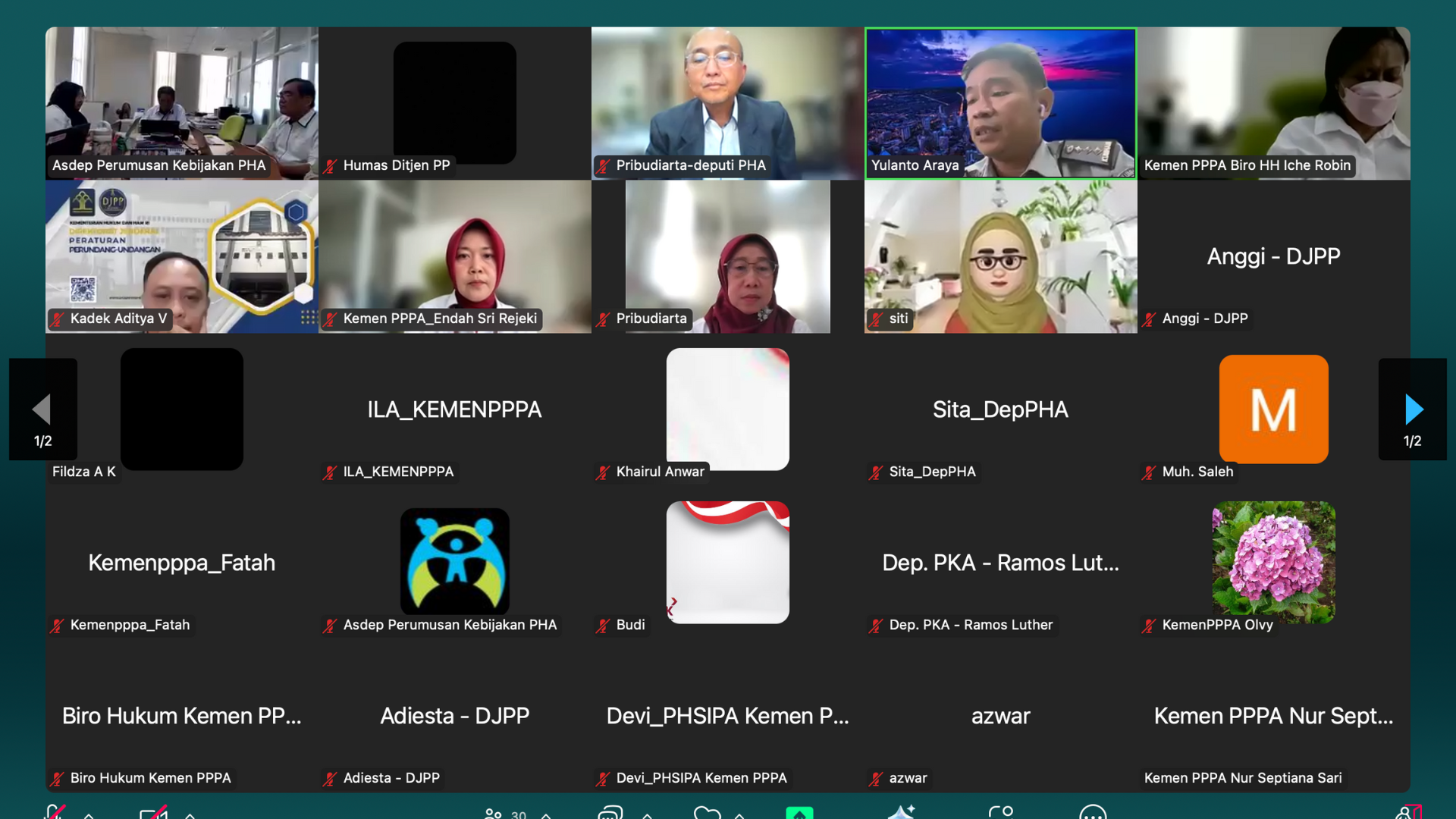Select Kemen PPPA Biro HH Iche Robin's tile
Screen dimensions: 1456x819
(x=1273, y=103)
